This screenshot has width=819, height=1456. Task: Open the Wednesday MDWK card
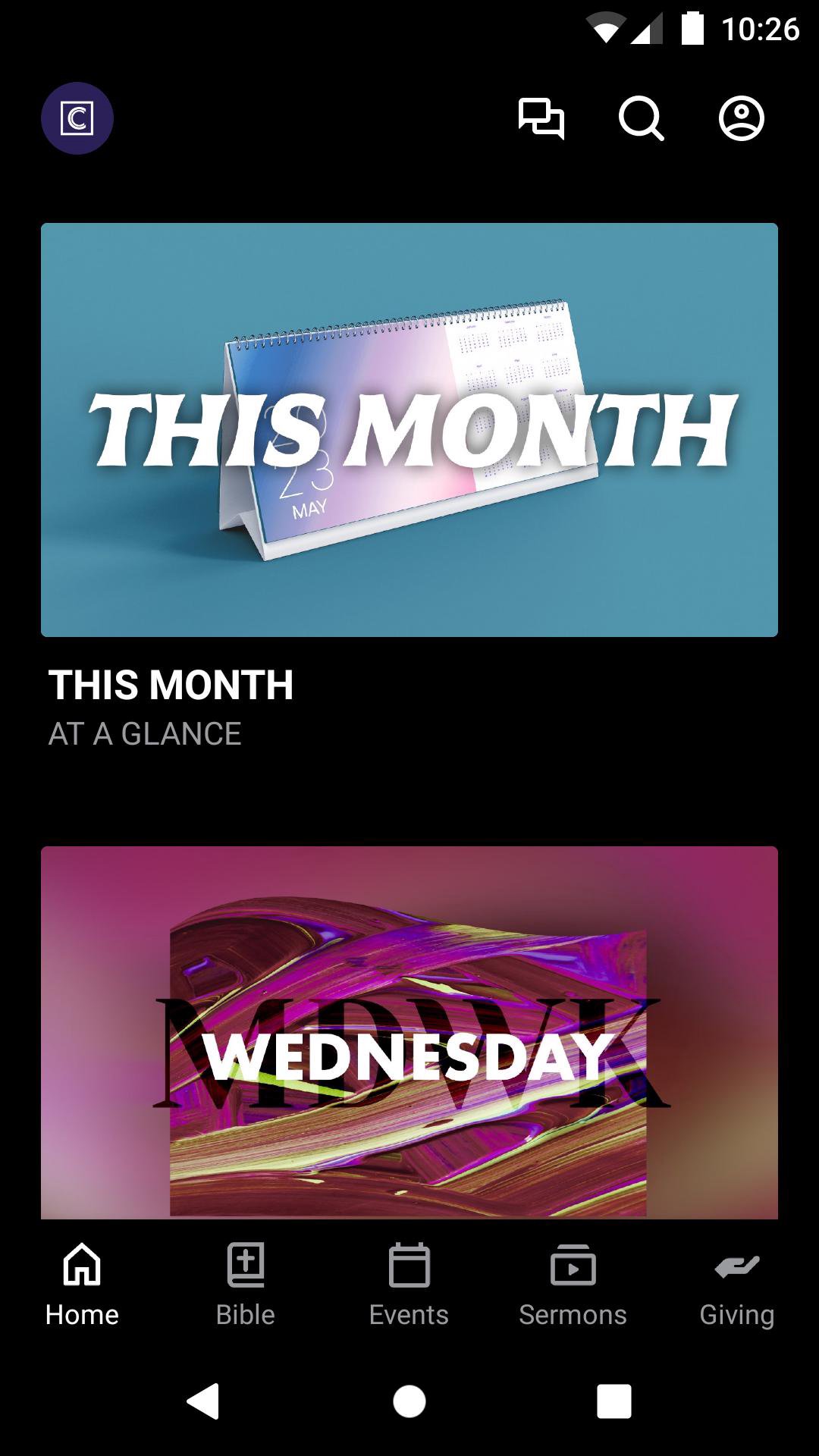point(409,1033)
